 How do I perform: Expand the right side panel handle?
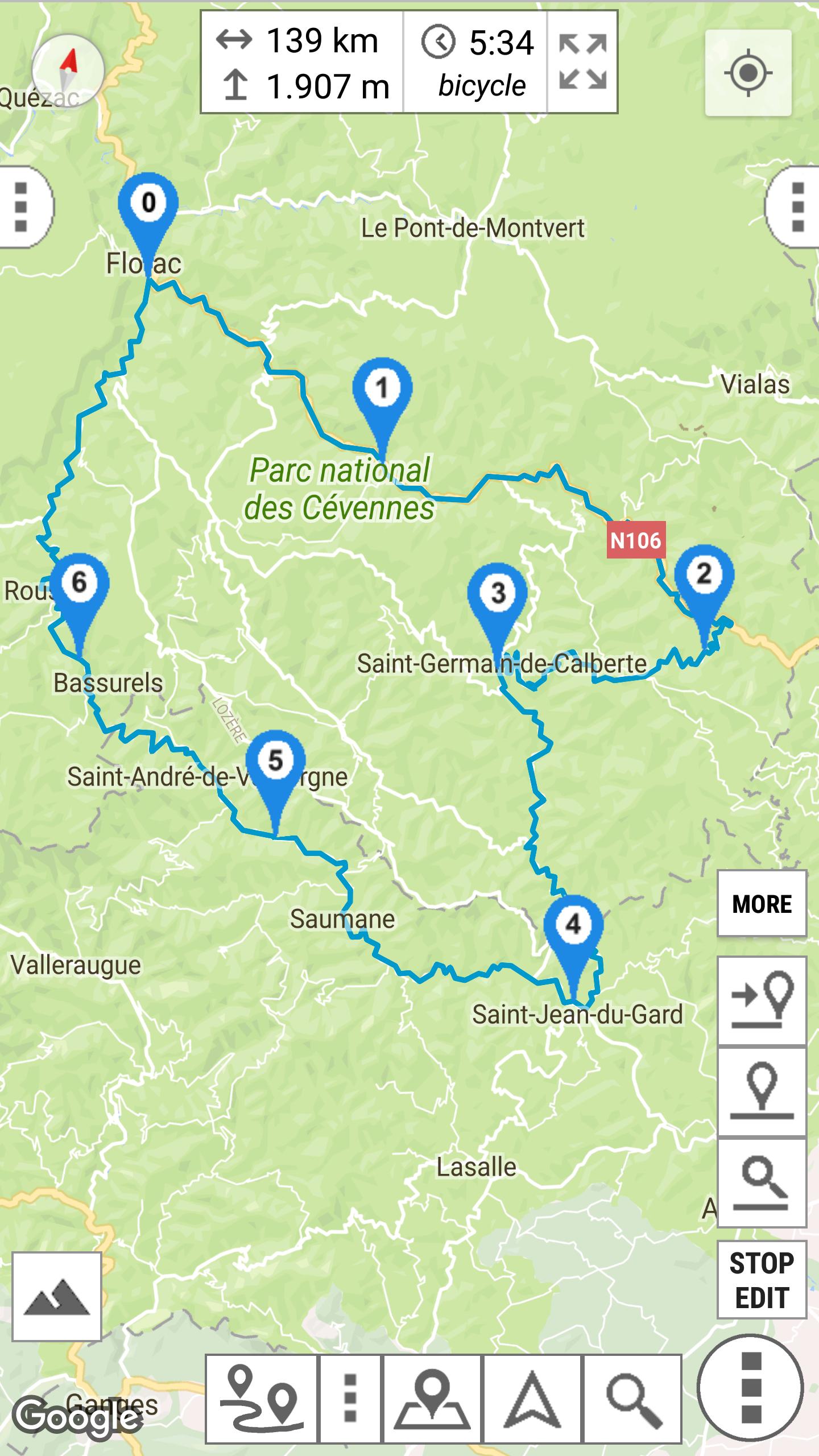(x=797, y=213)
